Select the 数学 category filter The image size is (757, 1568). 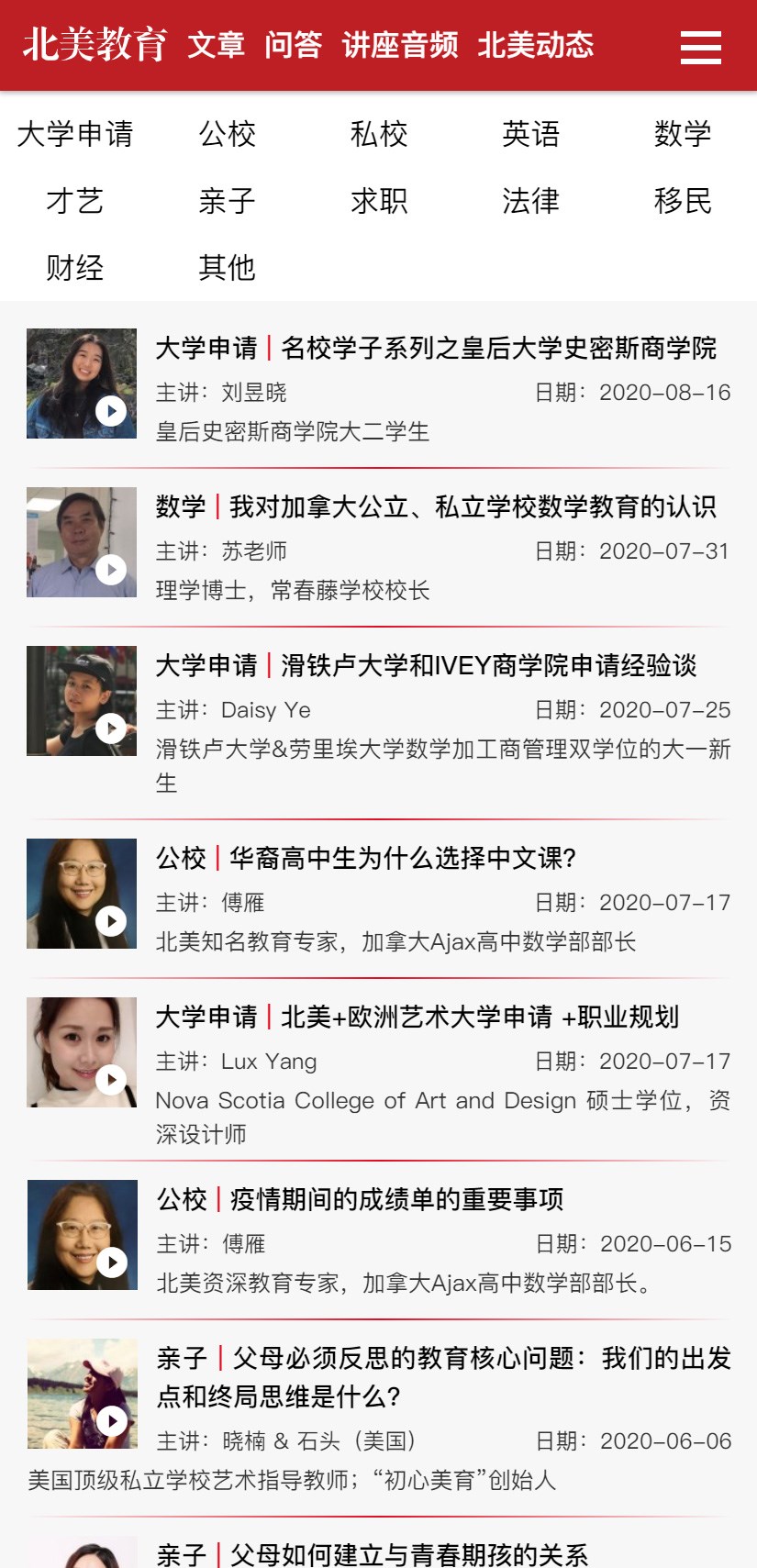coord(683,134)
